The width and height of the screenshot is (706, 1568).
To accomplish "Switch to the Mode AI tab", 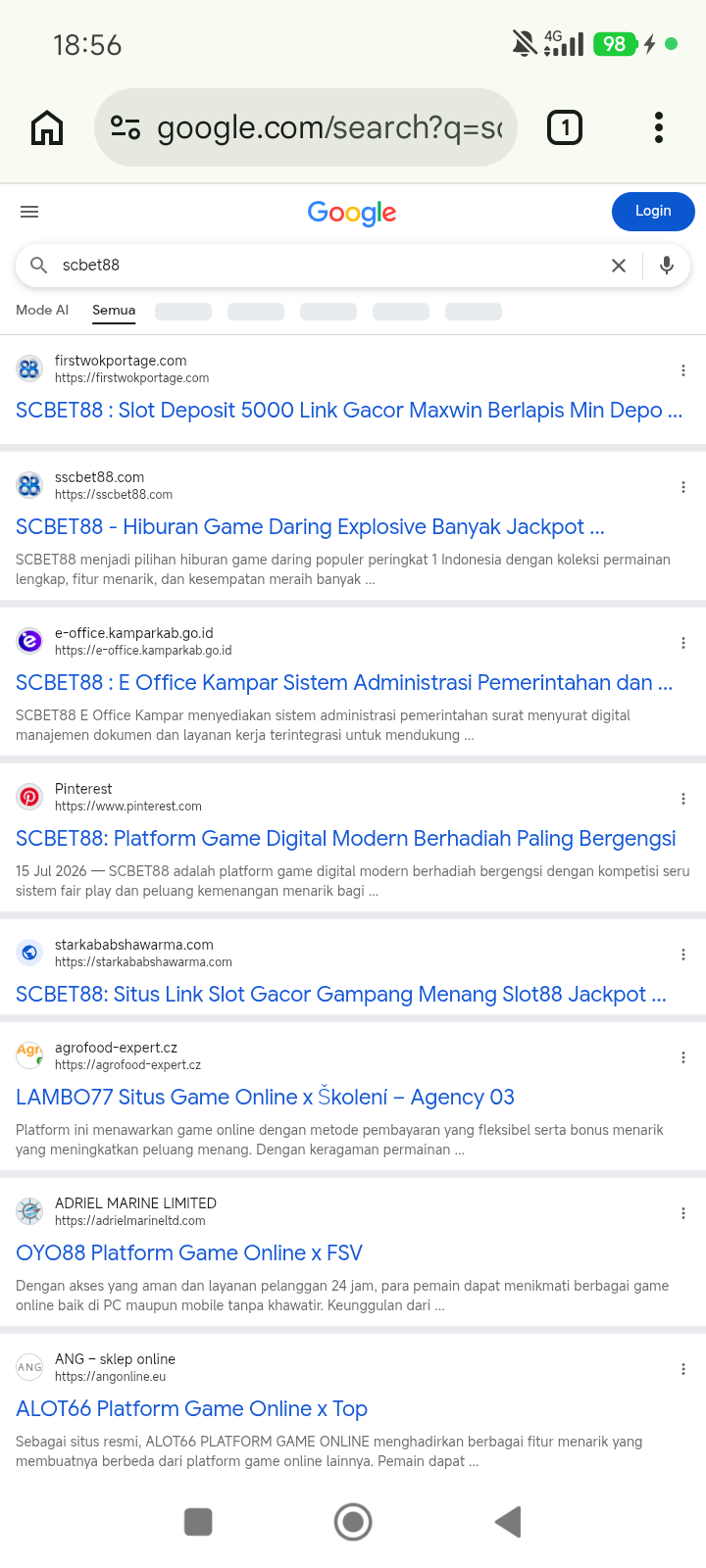I will pos(42,311).
